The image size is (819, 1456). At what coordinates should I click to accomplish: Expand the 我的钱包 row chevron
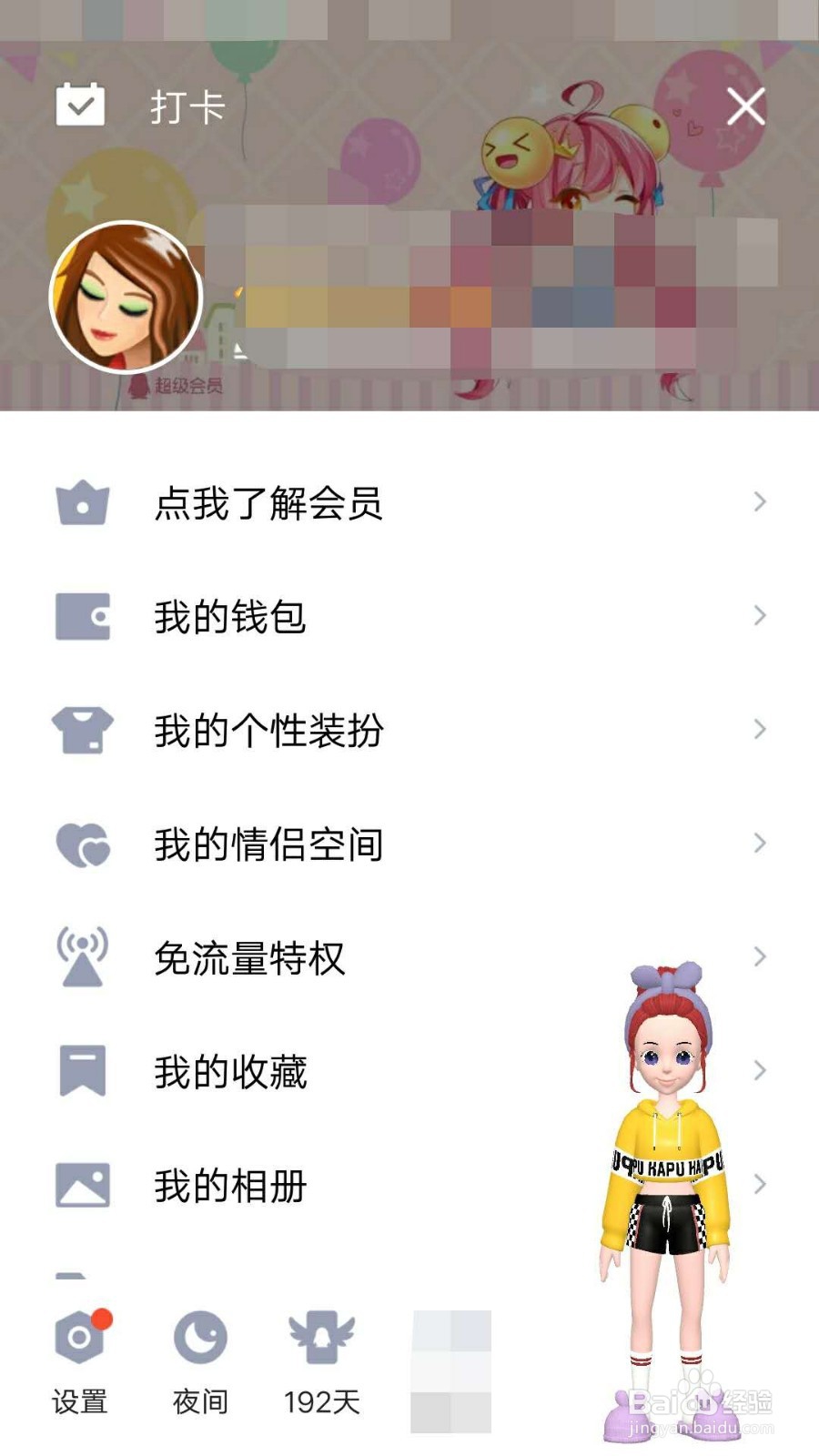[761, 616]
